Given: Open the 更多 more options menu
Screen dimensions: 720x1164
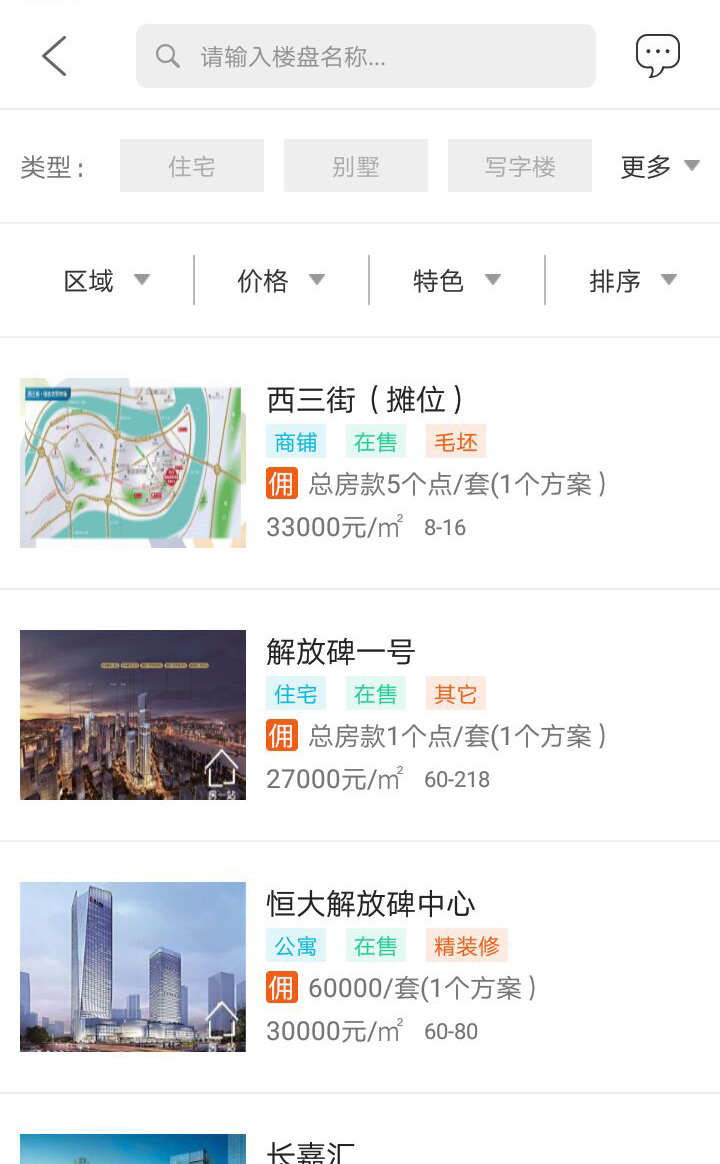Looking at the screenshot, I should (658, 167).
